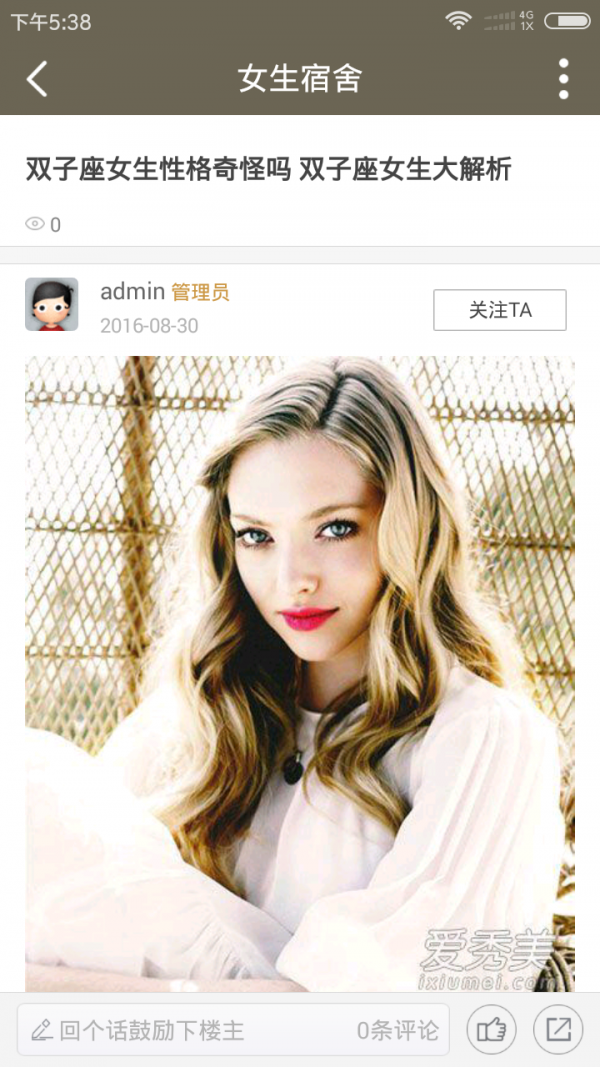Open the post's main photo
The image size is (600, 1067).
[300, 672]
